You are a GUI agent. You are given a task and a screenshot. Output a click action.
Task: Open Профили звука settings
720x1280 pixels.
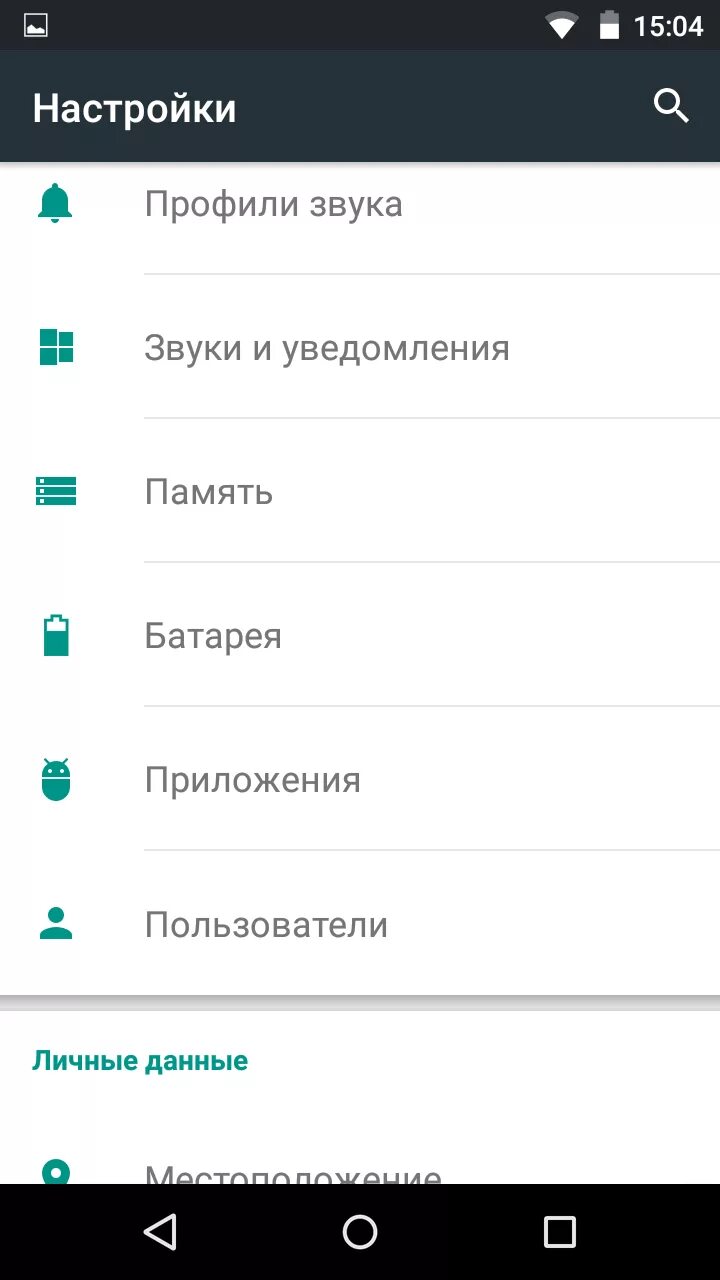pos(273,204)
